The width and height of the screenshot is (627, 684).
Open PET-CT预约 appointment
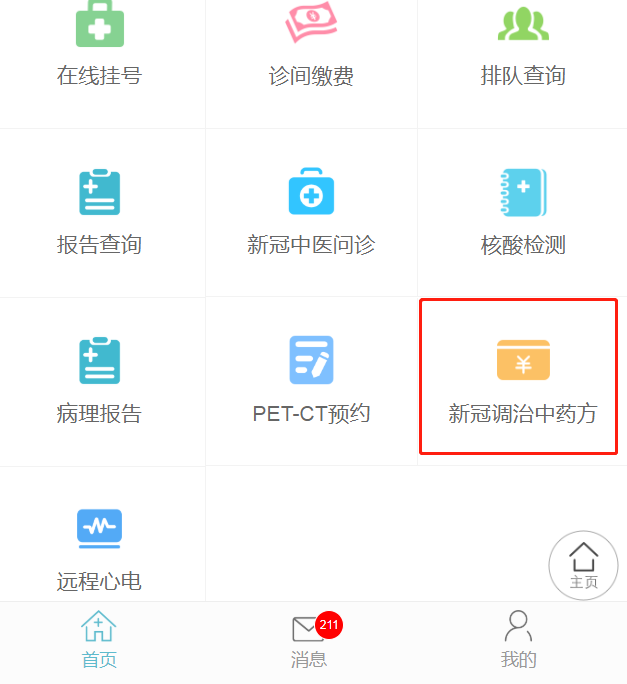[311, 380]
